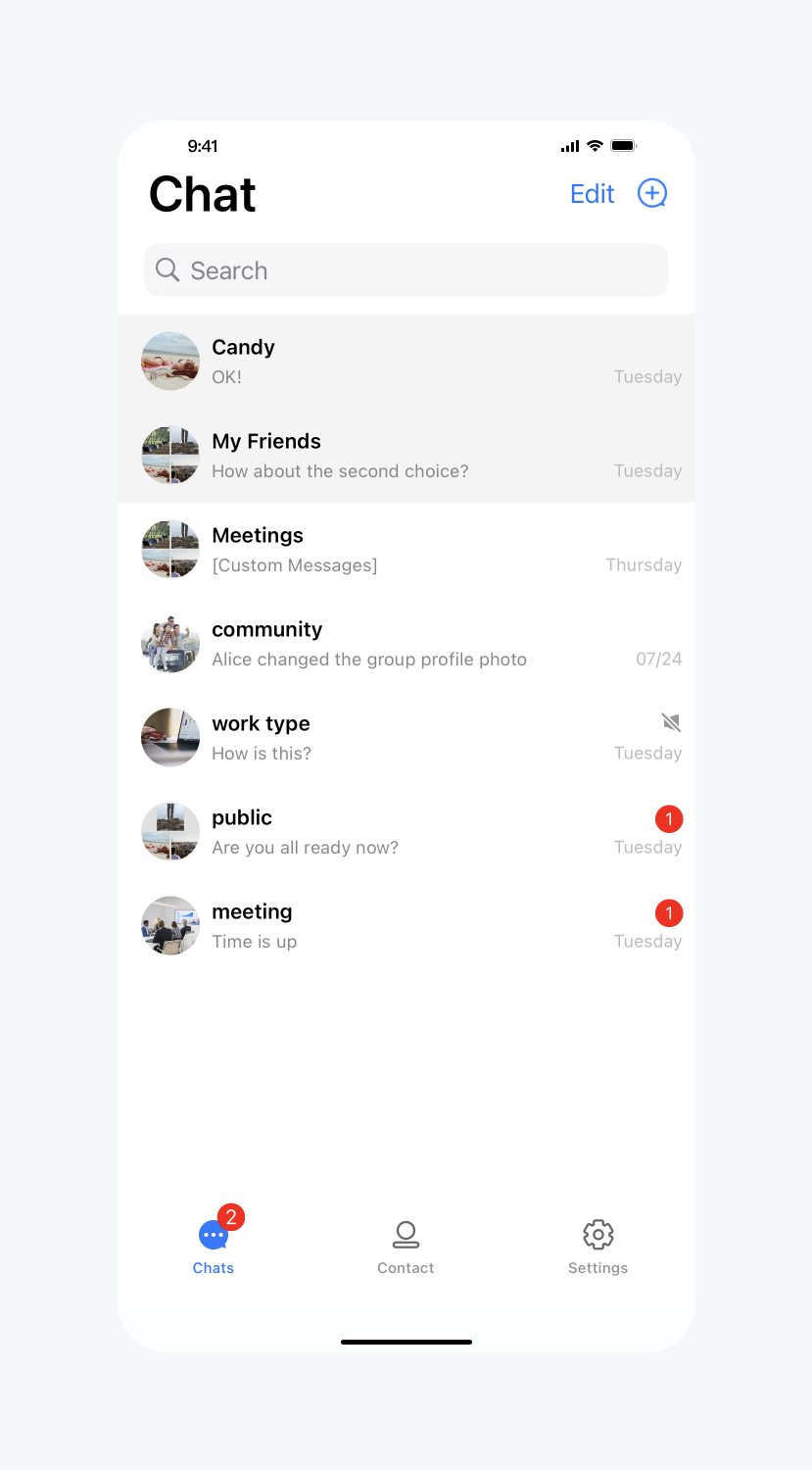Open the public chat with unread message
This screenshot has height=1470, width=812.
coord(406,832)
